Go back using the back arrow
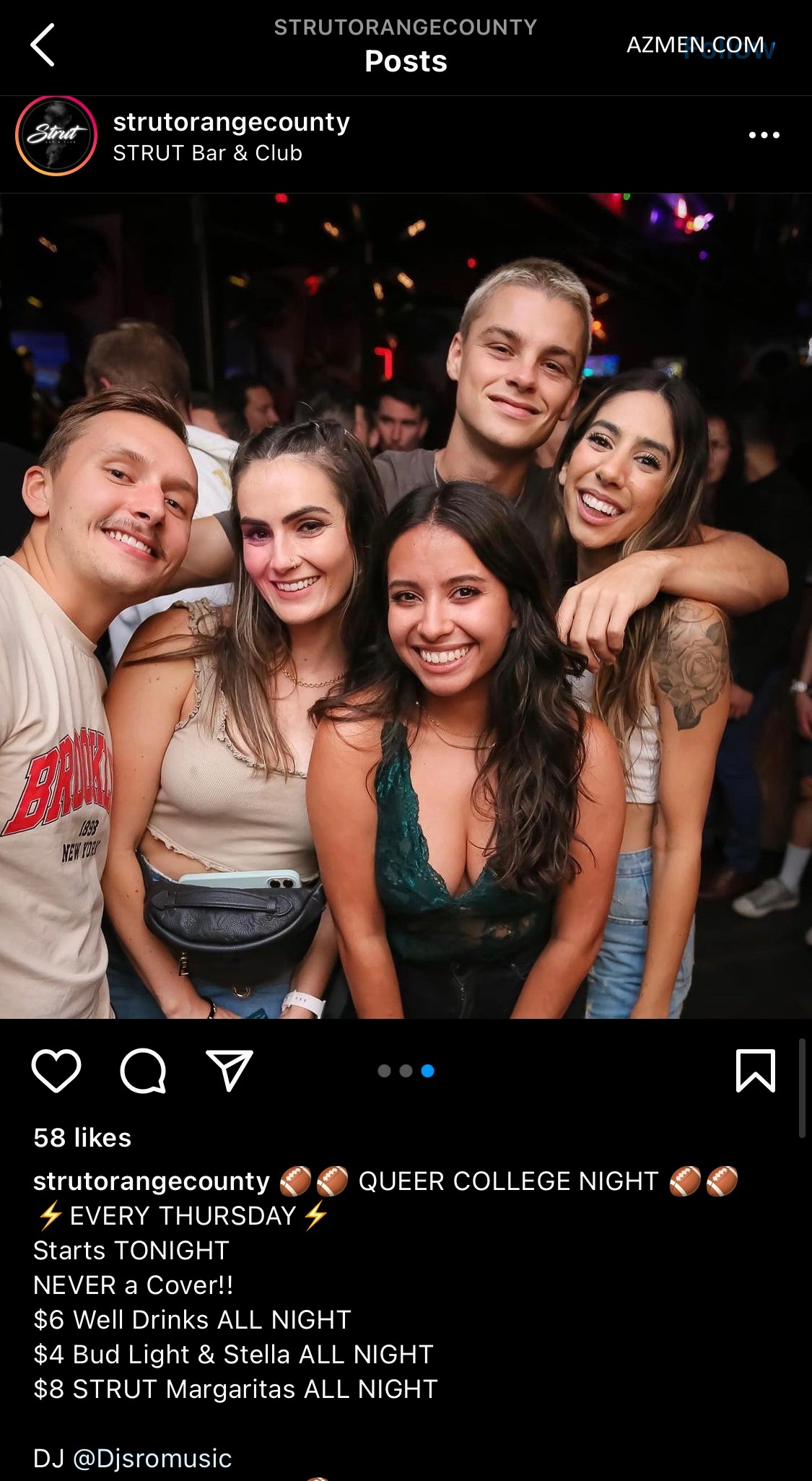The width and height of the screenshot is (812, 1481). coord(43,45)
